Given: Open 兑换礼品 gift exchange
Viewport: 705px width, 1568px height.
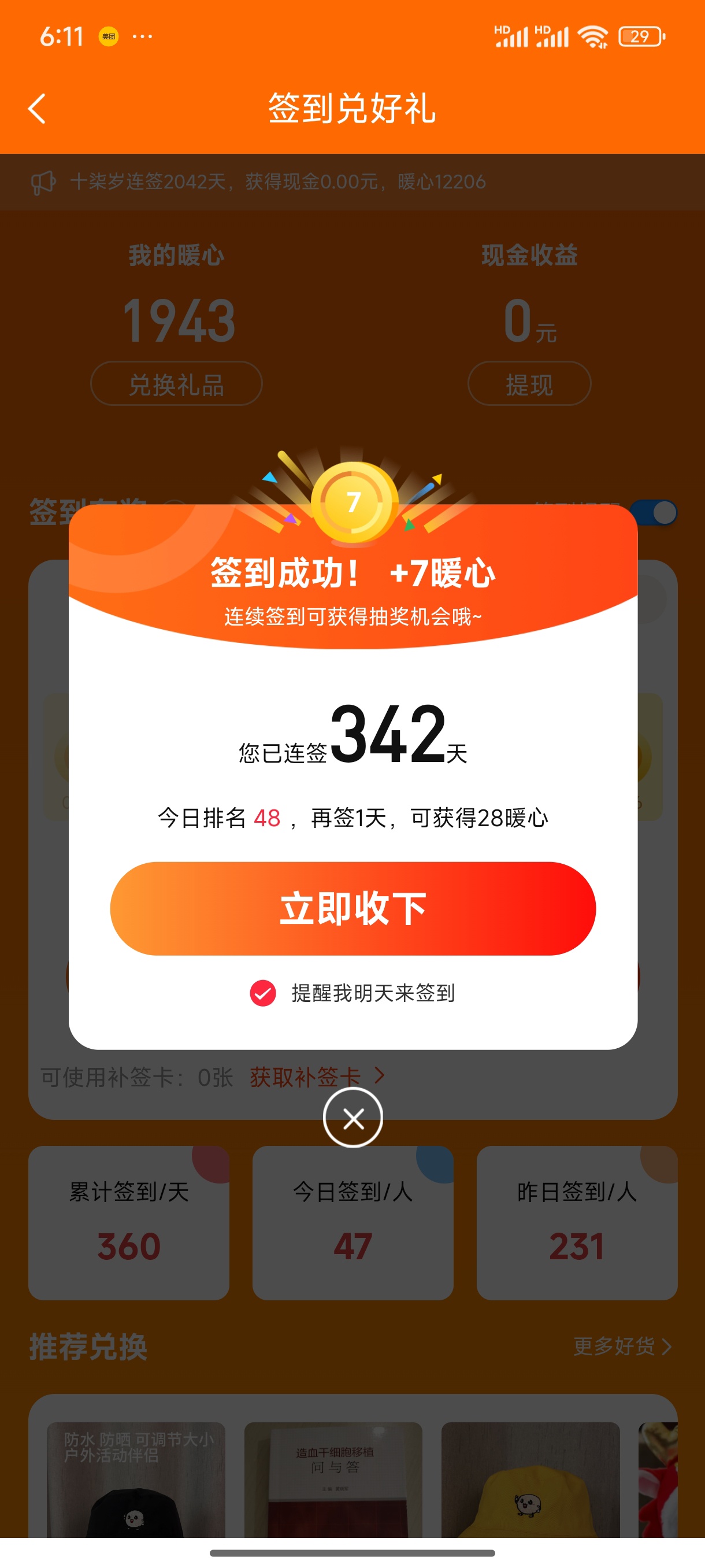Looking at the screenshot, I should 176,383.
